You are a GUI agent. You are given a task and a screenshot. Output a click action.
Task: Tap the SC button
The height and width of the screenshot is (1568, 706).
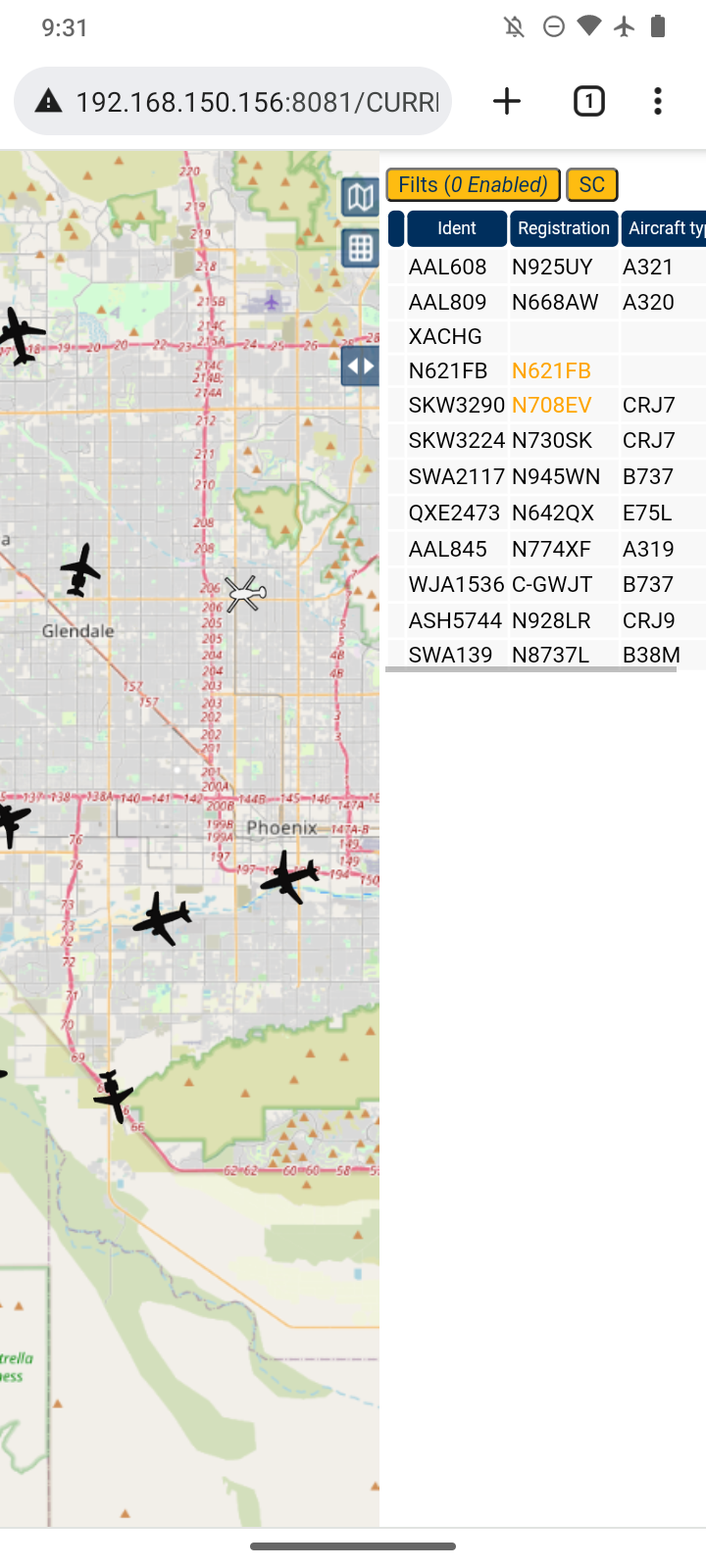591,184
